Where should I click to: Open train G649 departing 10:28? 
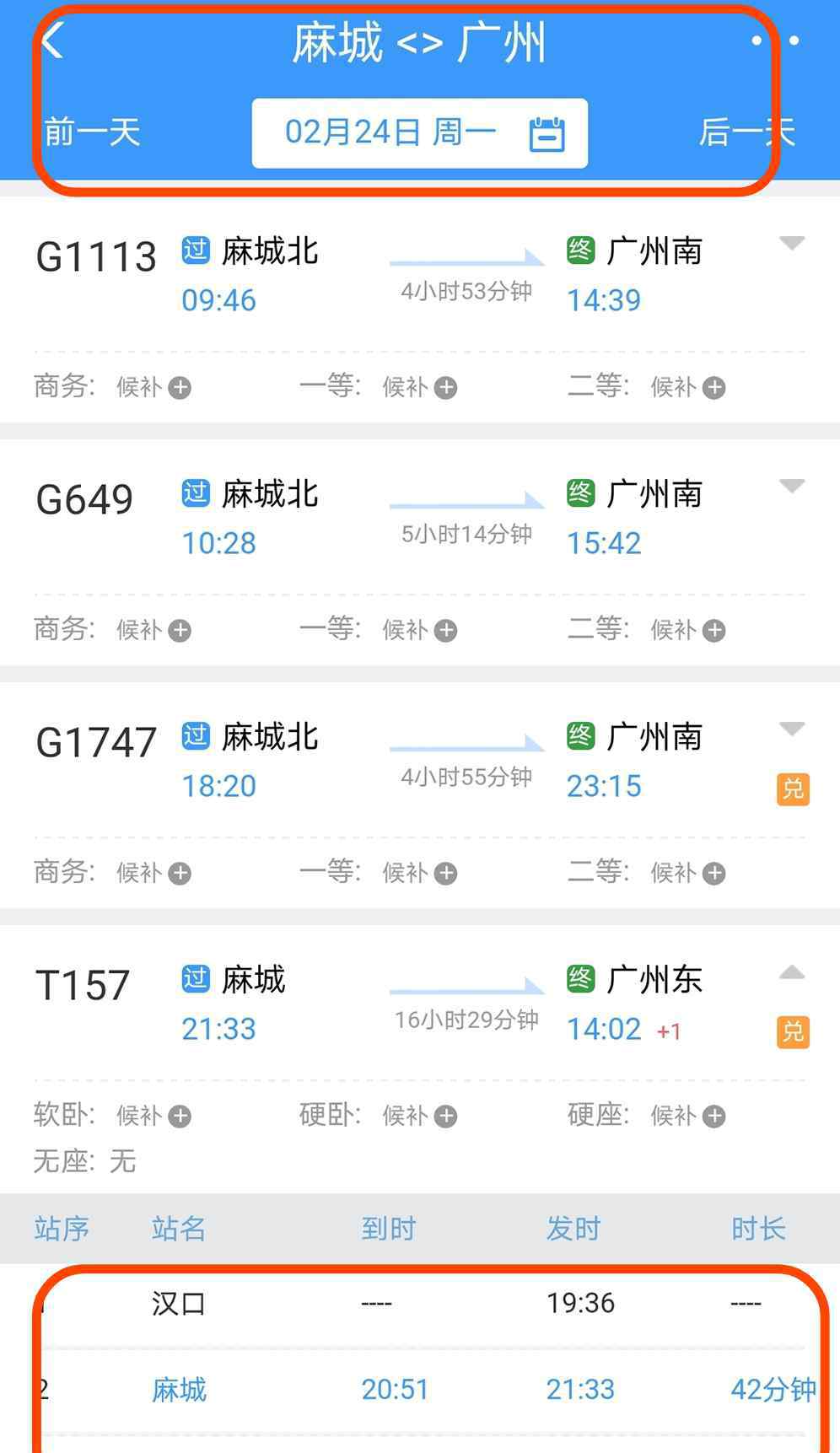click(x=420, y=518)
